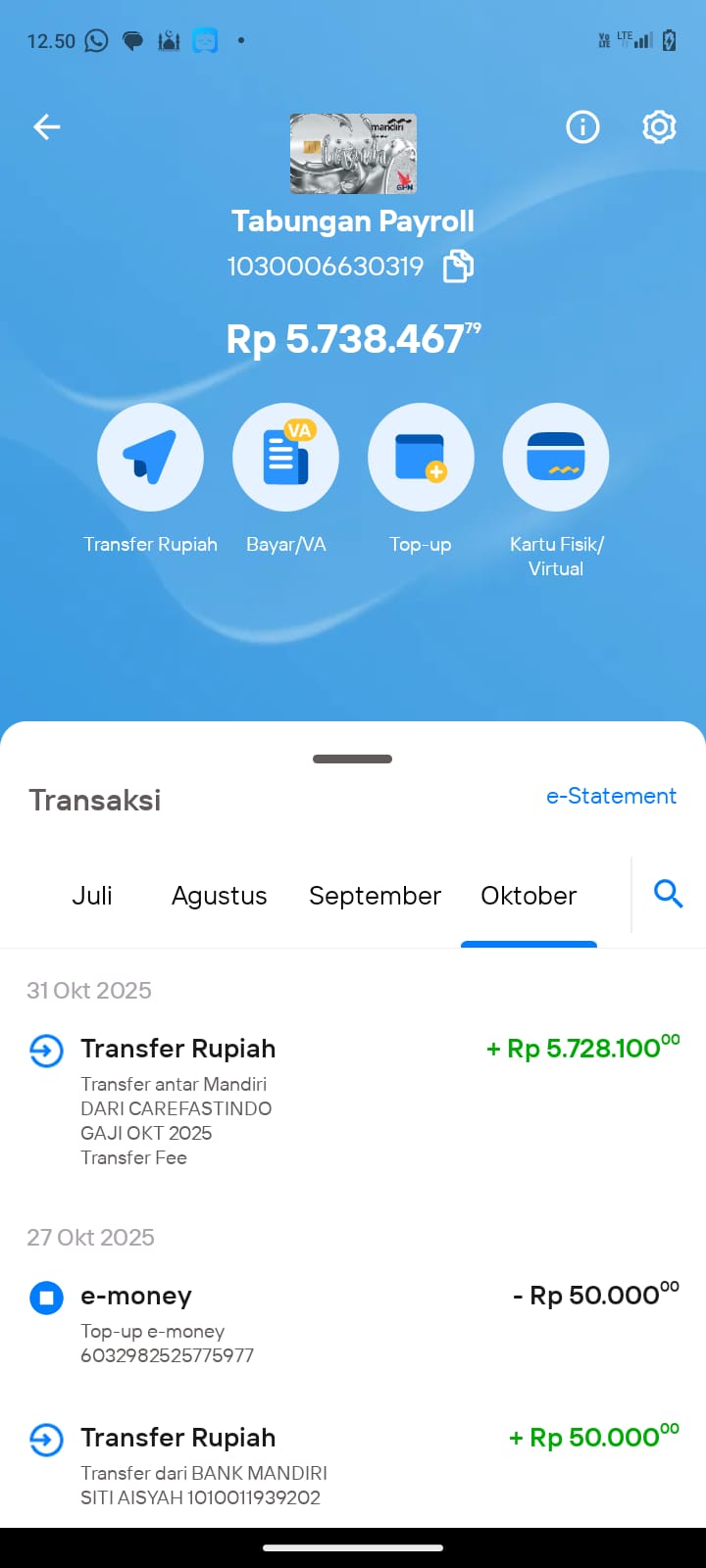Viewport: 706px width, 1568px height.
Task: Open the account info icon
Action: [x=582, y=126]
